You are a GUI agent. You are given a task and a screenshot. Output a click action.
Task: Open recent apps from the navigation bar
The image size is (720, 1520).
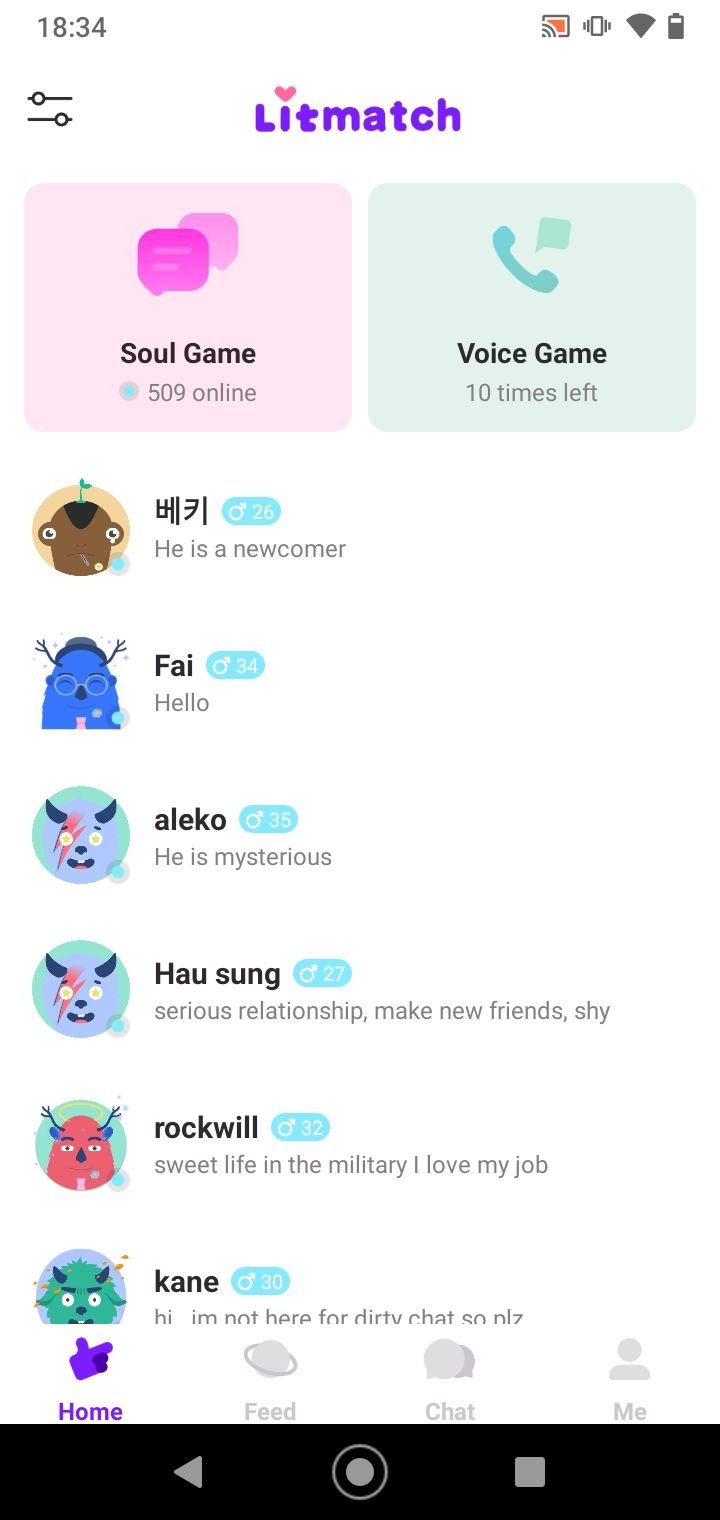coord(530,1472)
